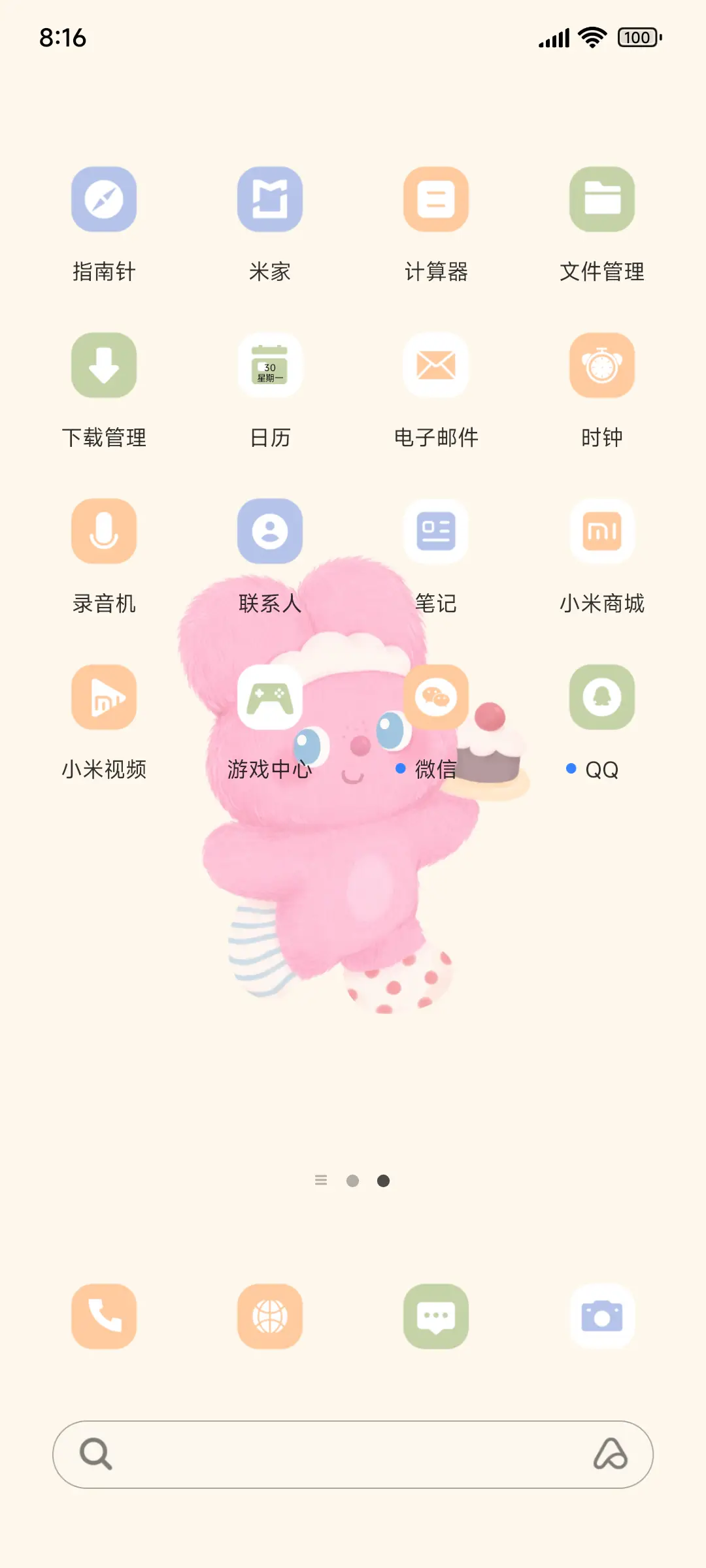Open the 录音机 voice recorder

[104, 531]
